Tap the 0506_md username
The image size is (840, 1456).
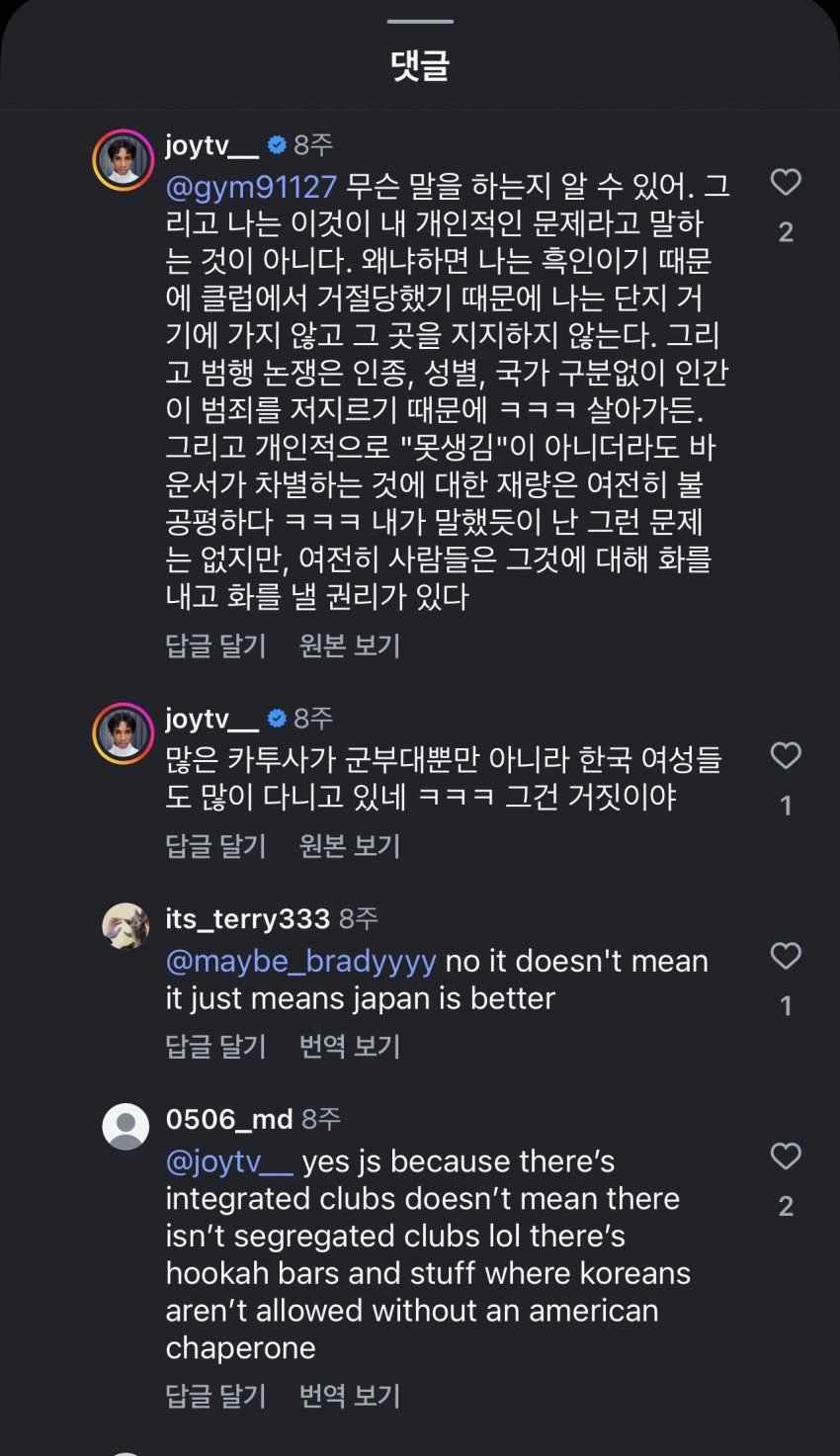[x=229, y=1119]
